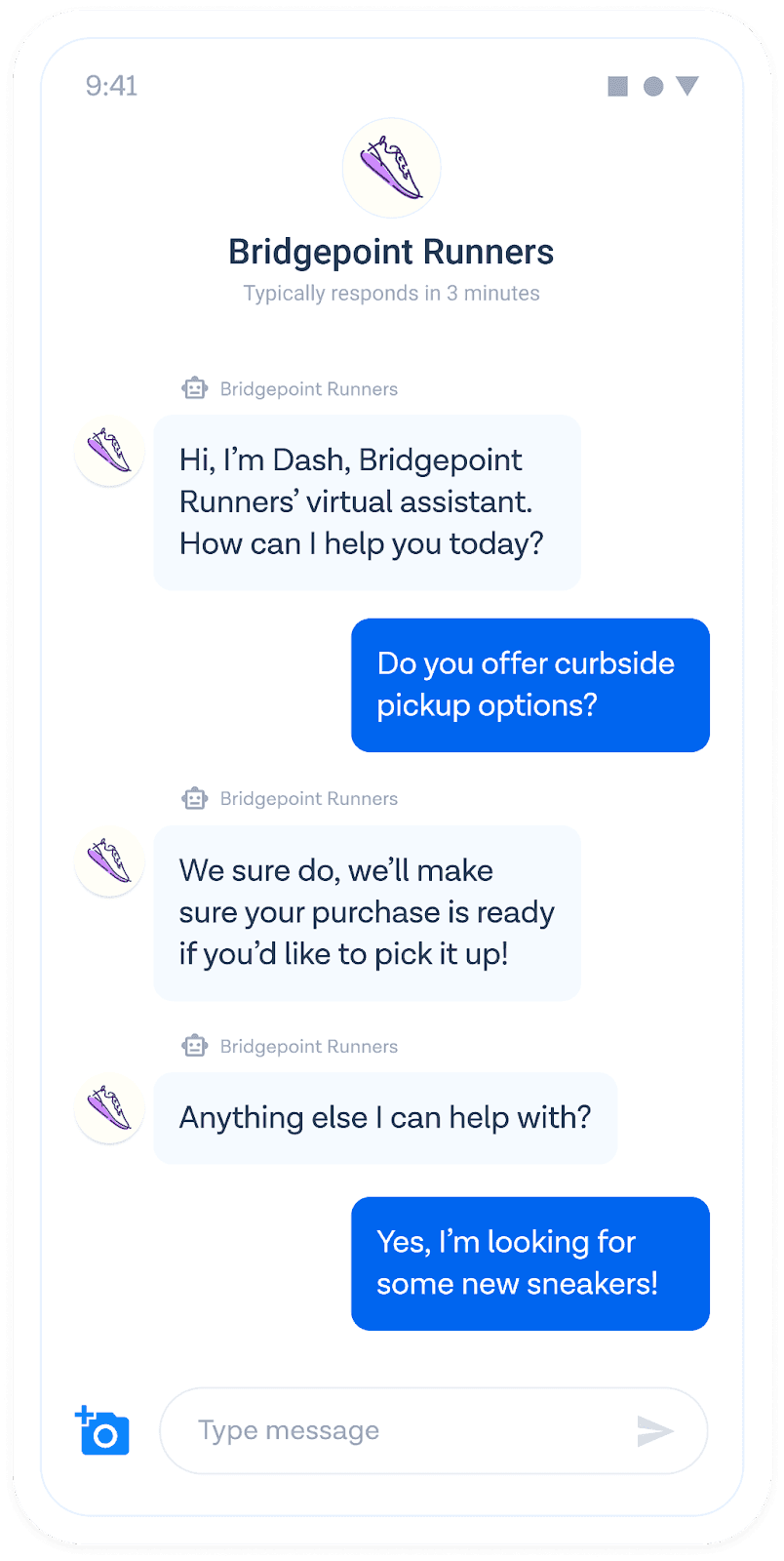The height and width of the screenshot is (1561, 784).
Task: Click the 'Bridgepoint Runners' label above the first message
Action: coord(308,387)
